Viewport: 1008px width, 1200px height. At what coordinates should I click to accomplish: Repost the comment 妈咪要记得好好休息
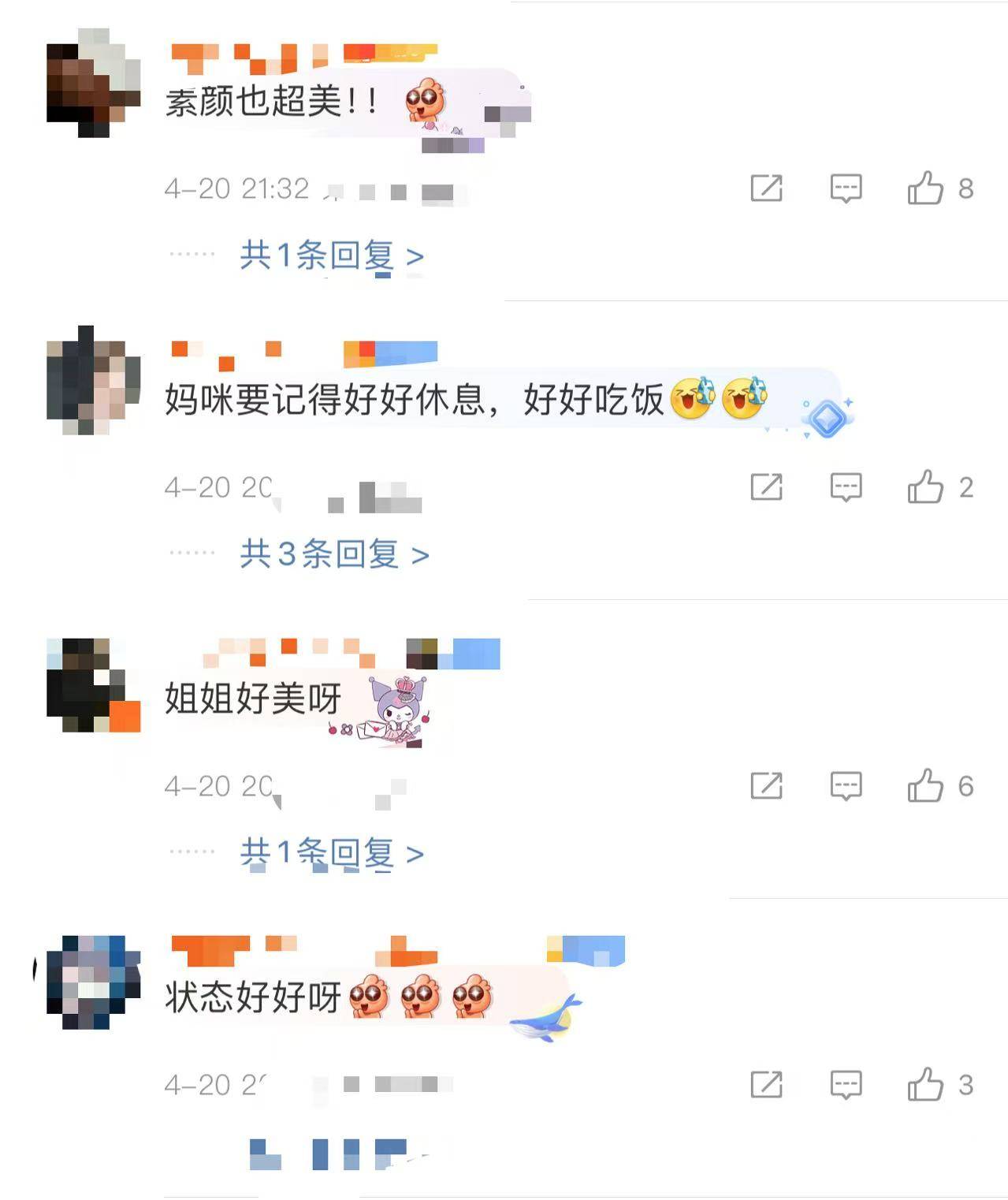766,487
